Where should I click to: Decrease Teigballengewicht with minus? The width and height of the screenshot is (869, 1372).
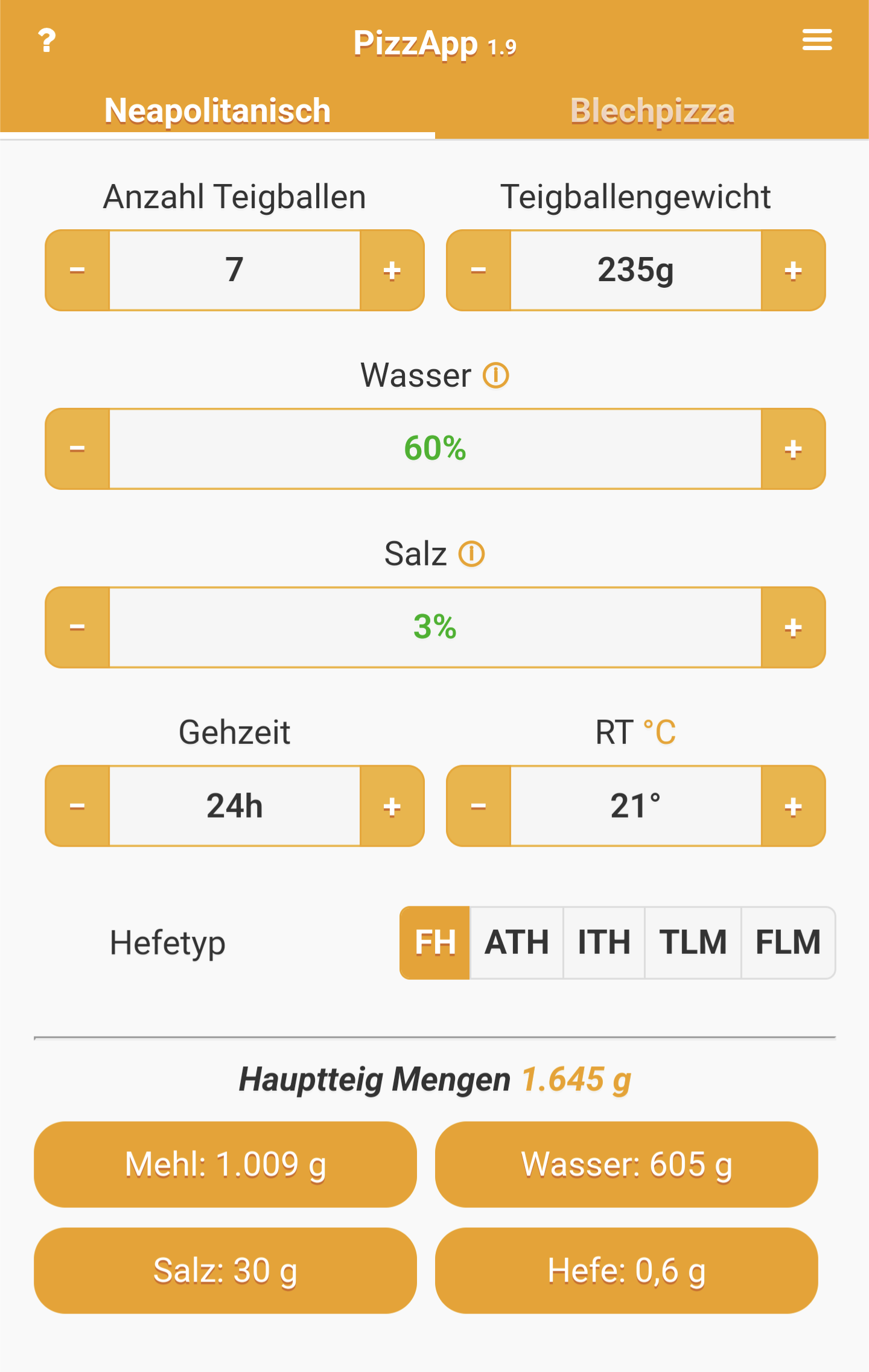pos(479,270)
